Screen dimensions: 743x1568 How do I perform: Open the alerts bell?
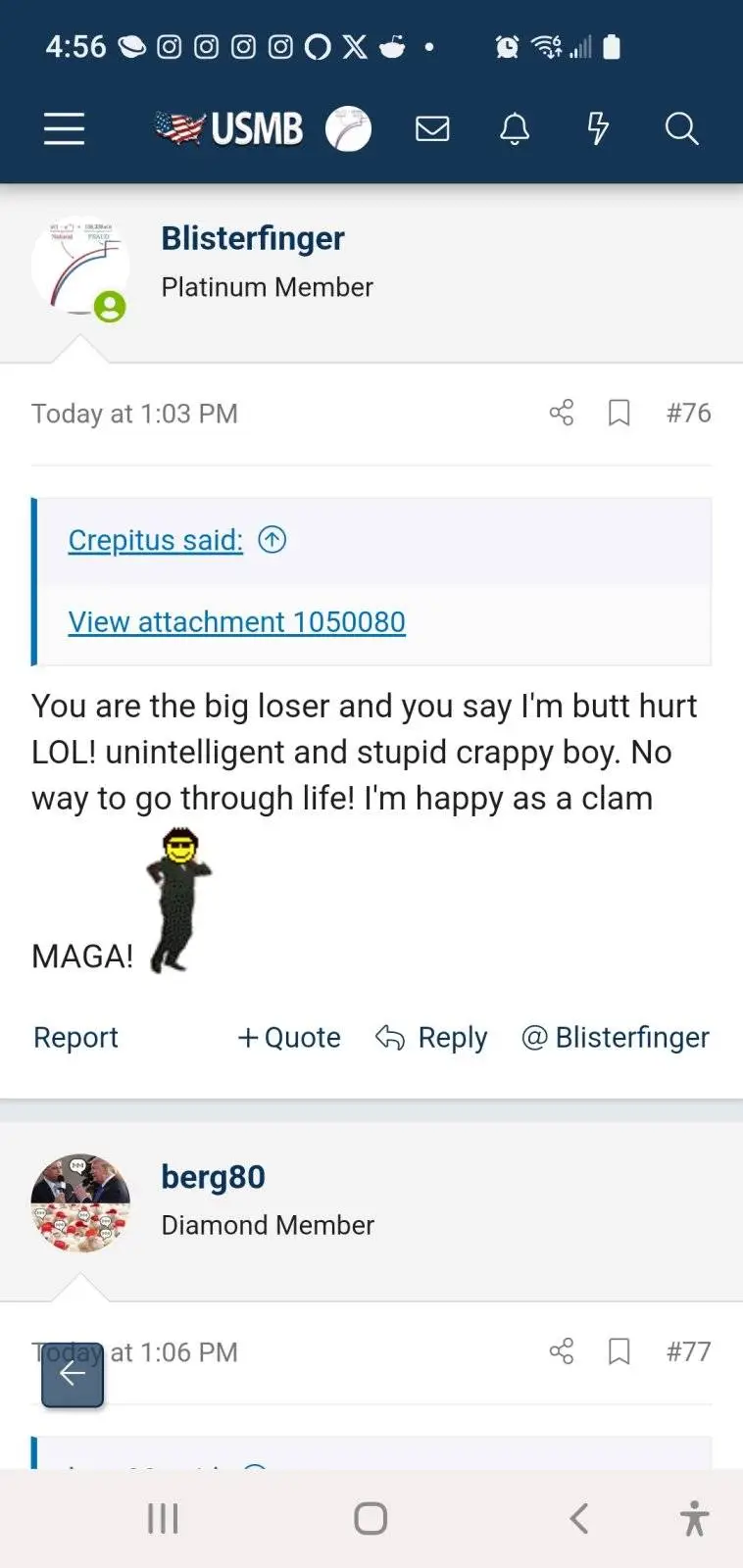click(515, 128)
